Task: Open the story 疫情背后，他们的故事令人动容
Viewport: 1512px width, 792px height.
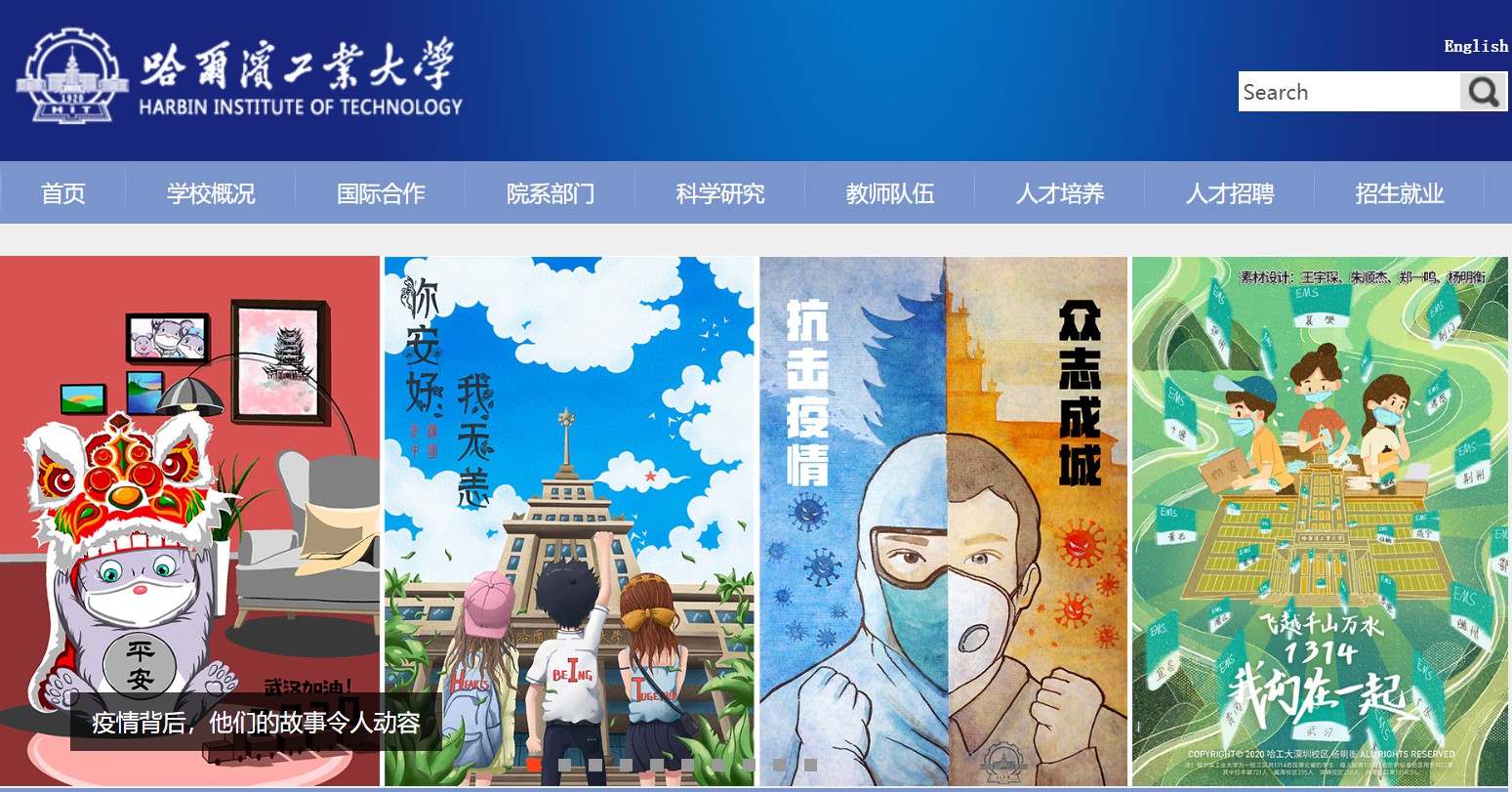Action: [x=256, y=723]
